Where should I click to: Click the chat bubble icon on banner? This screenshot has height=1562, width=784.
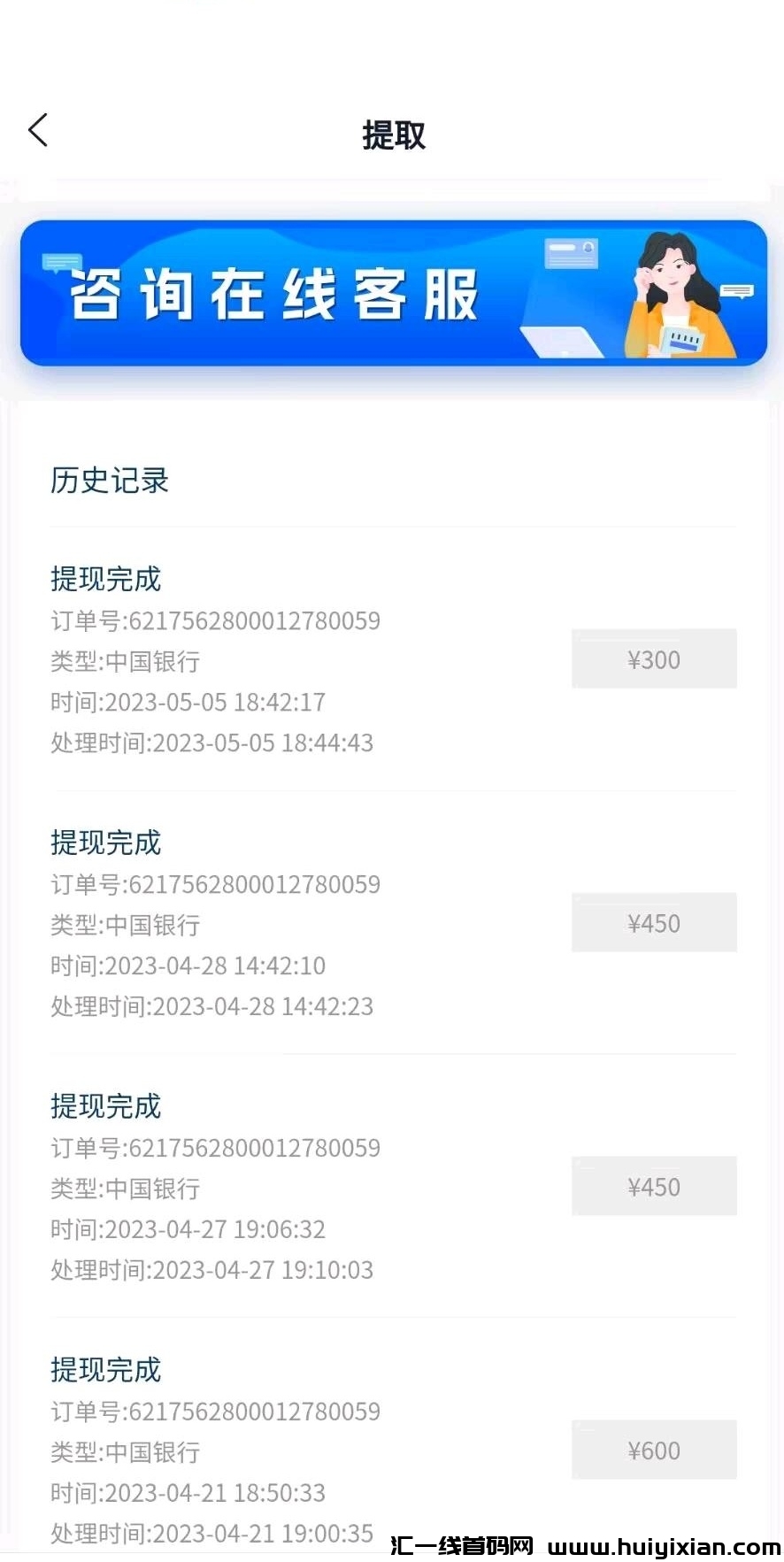click(60, 263)
